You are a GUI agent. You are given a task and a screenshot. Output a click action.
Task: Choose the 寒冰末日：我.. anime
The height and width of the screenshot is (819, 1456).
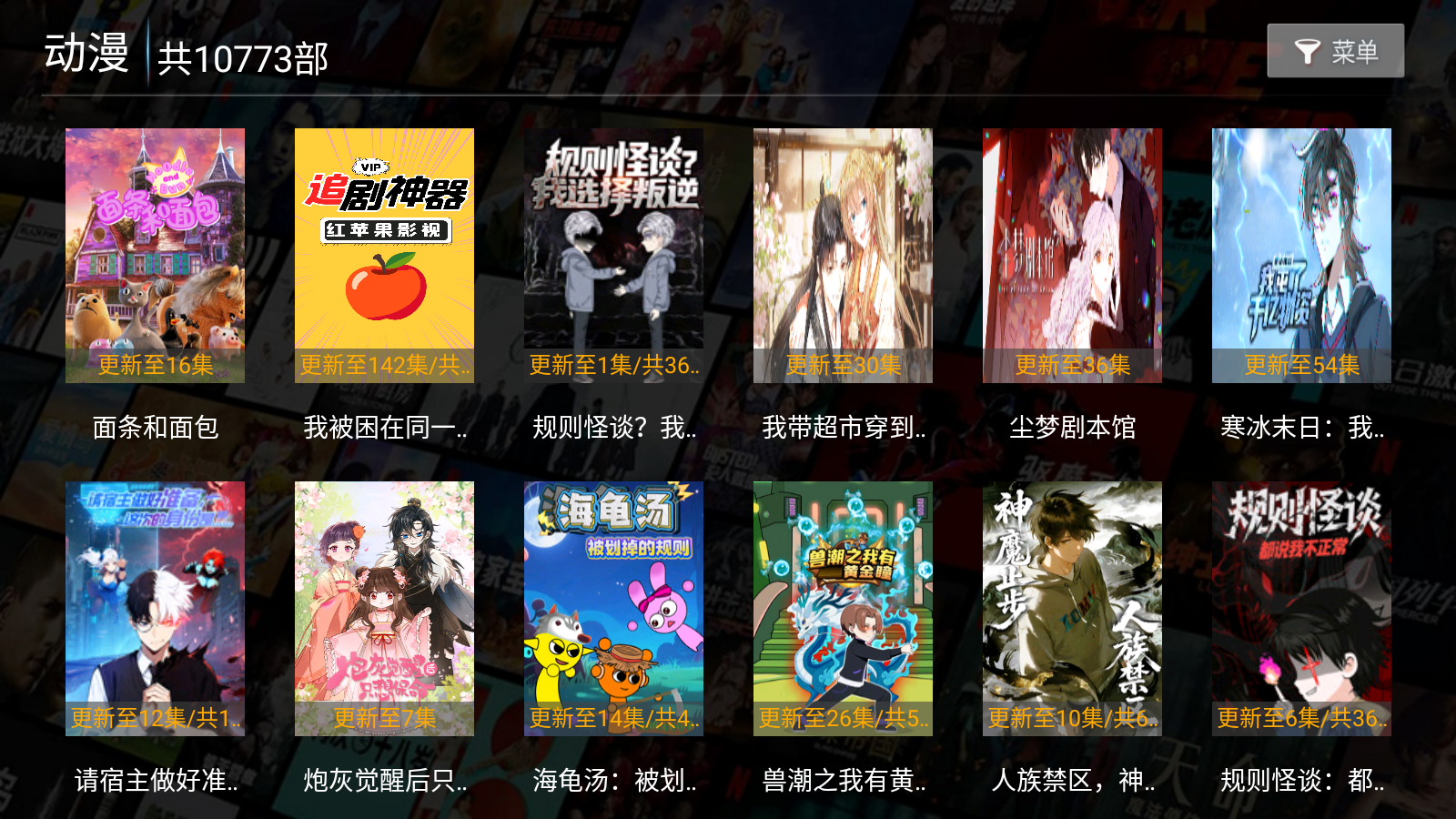(x=1301, y=255)
